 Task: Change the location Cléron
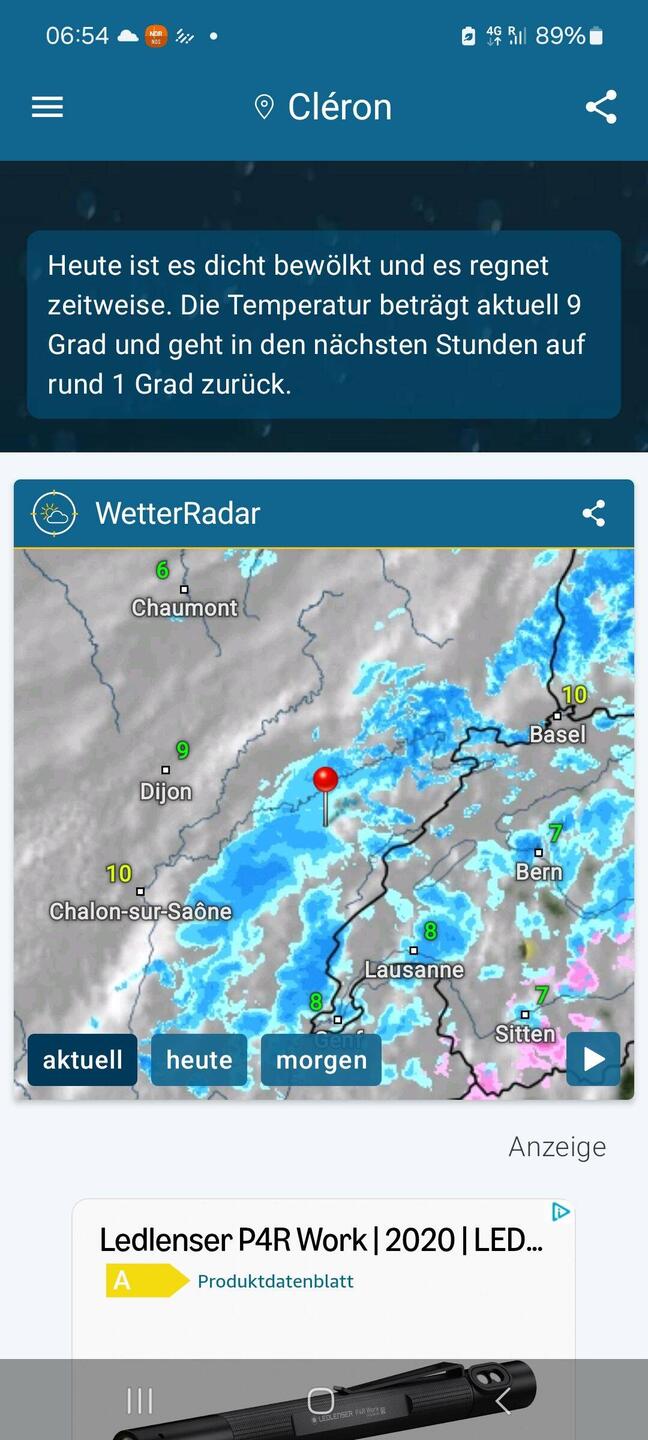click(x=324, y=108)
